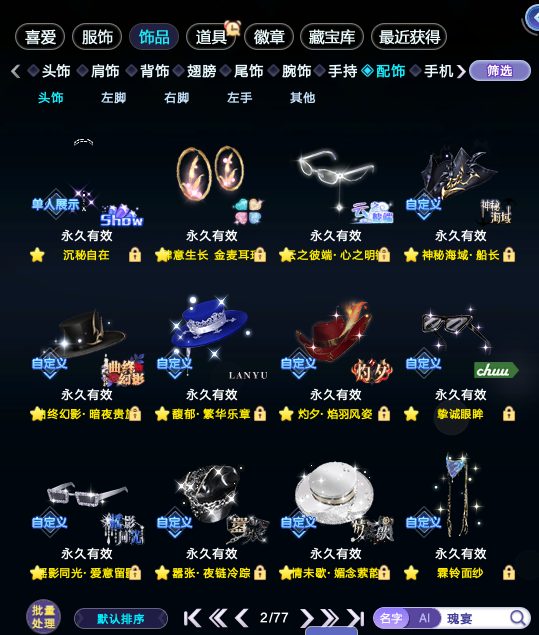Open the 道具 tab
This screenshot has height=635, width=539.
click(x=211, y=37)
